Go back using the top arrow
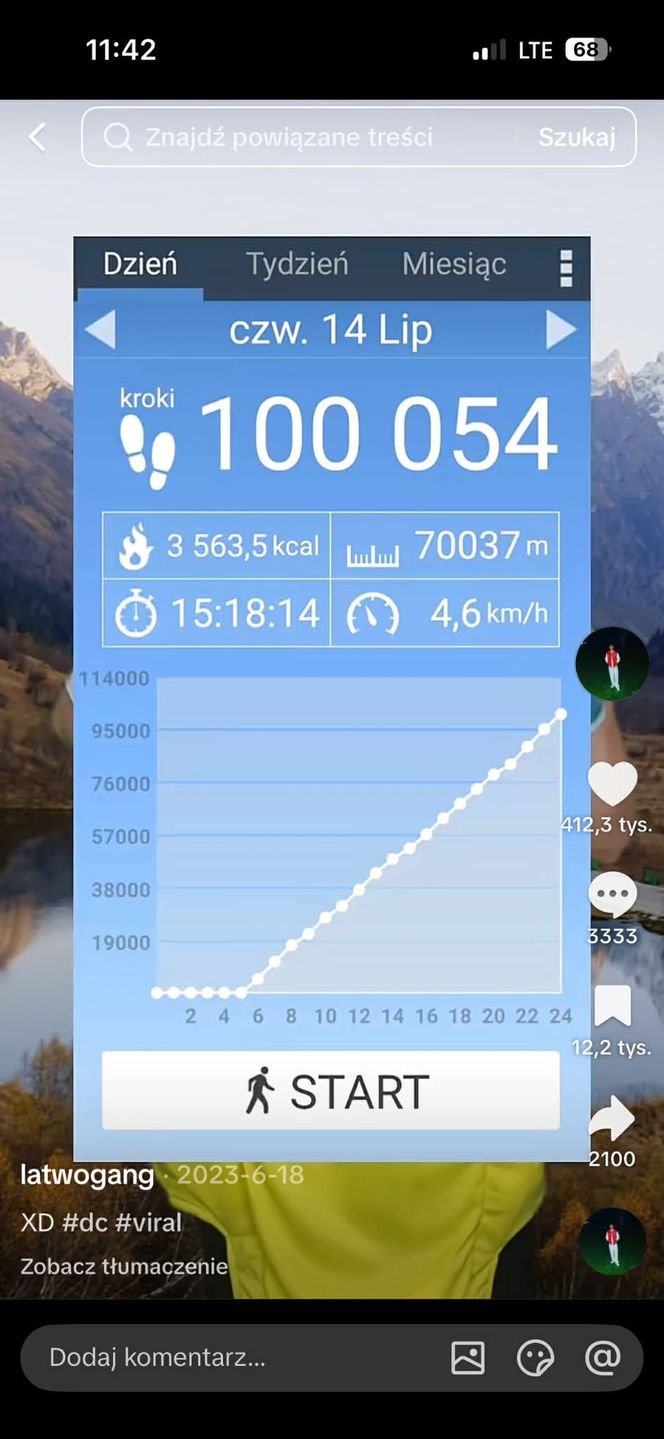 coord(37,137)
